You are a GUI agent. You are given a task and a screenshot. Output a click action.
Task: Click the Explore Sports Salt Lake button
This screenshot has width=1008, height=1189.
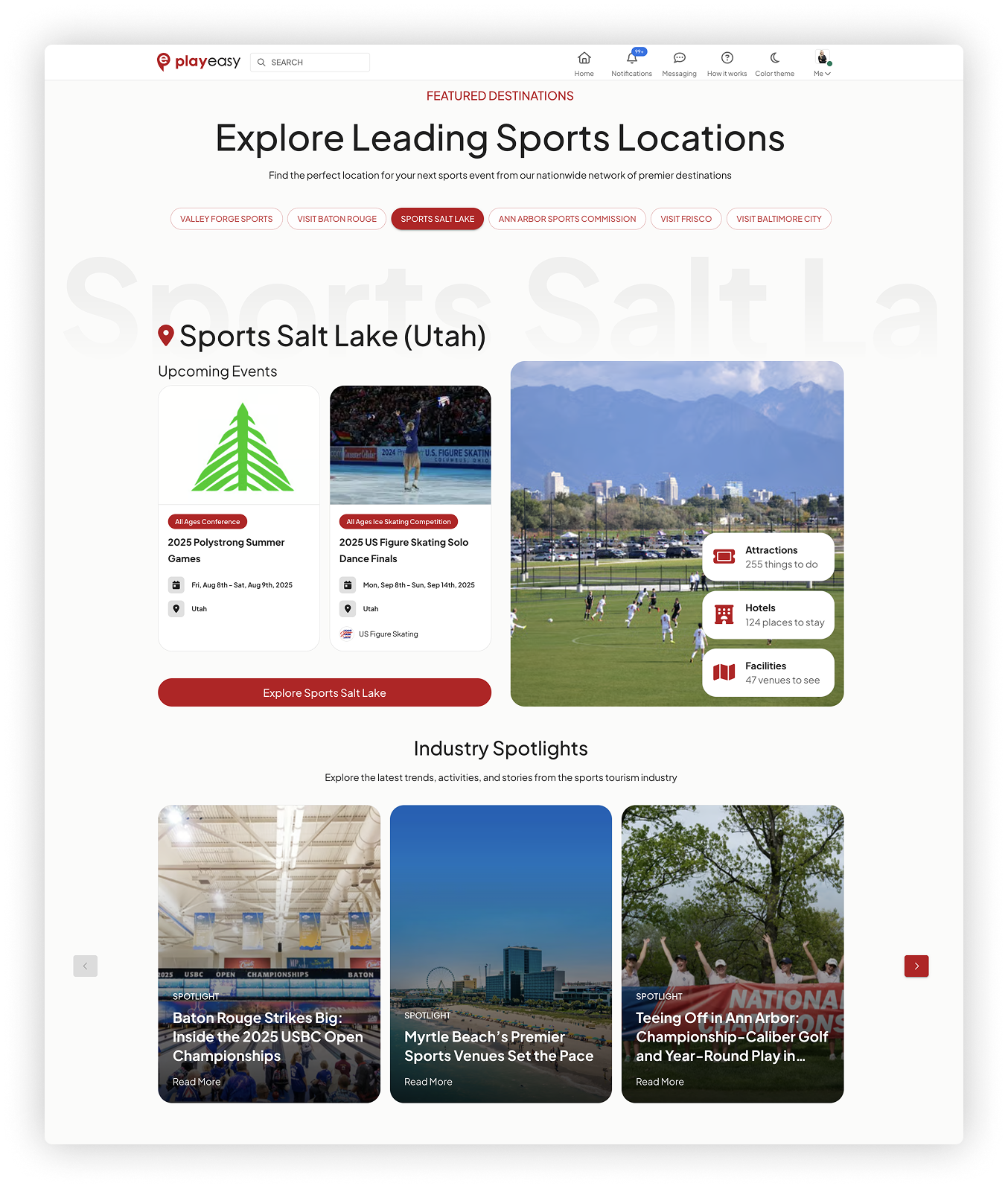[x=324, y=692]
